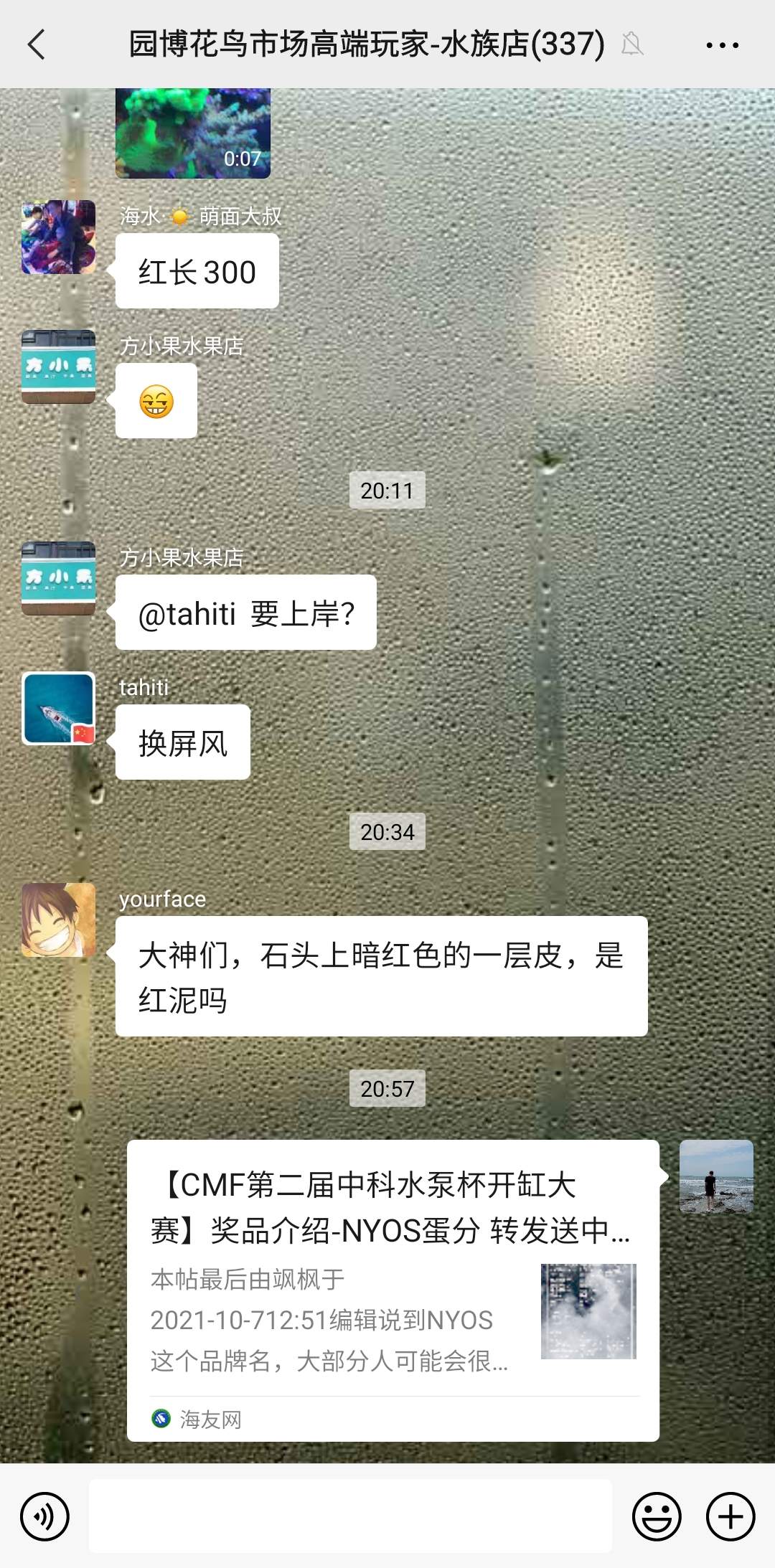Screen dimensions: 775x1568
Task: Open my own avatar beside shared link
Action: click(x=716, y=1176)
